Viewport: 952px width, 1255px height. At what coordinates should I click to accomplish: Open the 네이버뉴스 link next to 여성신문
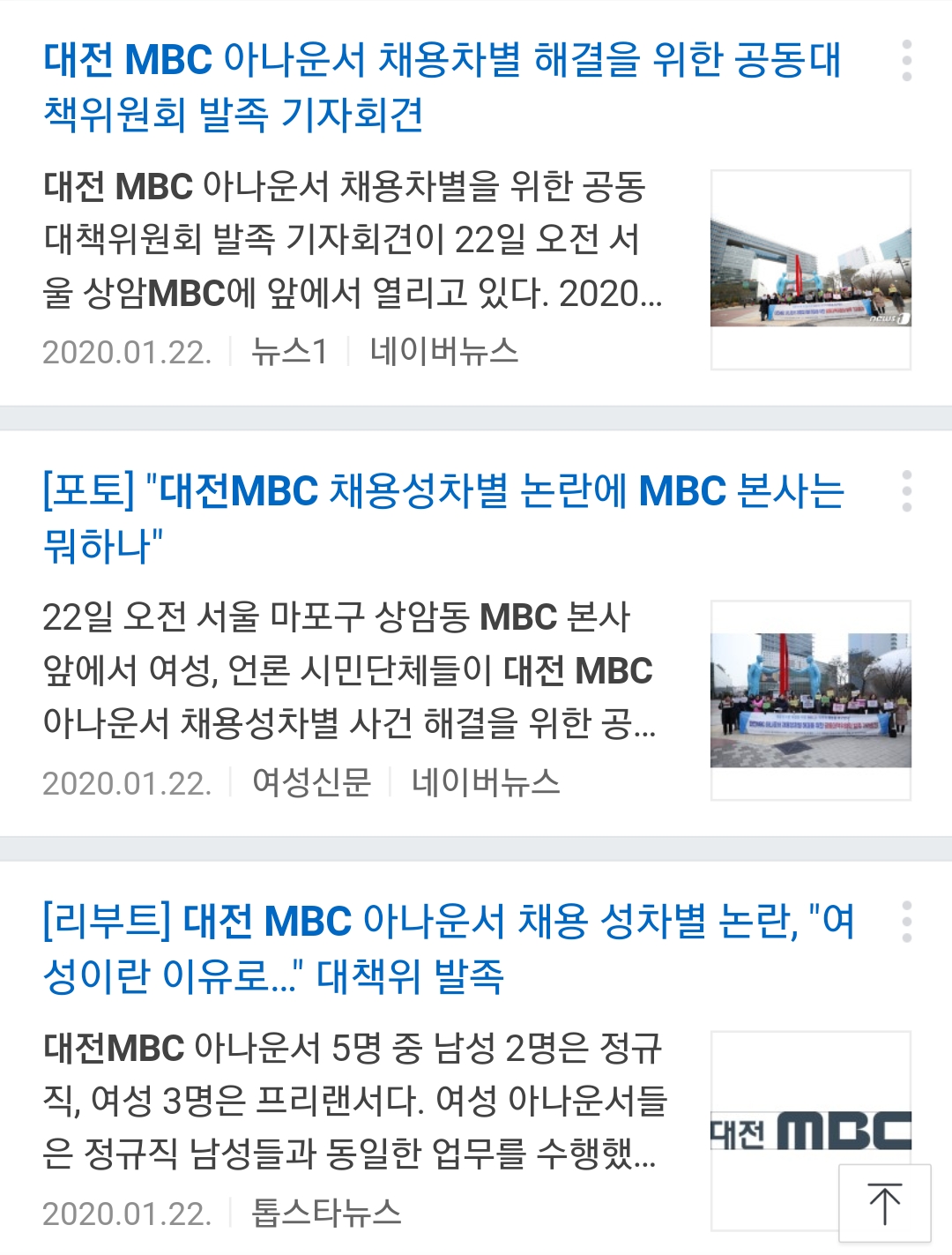click(485, 781)
